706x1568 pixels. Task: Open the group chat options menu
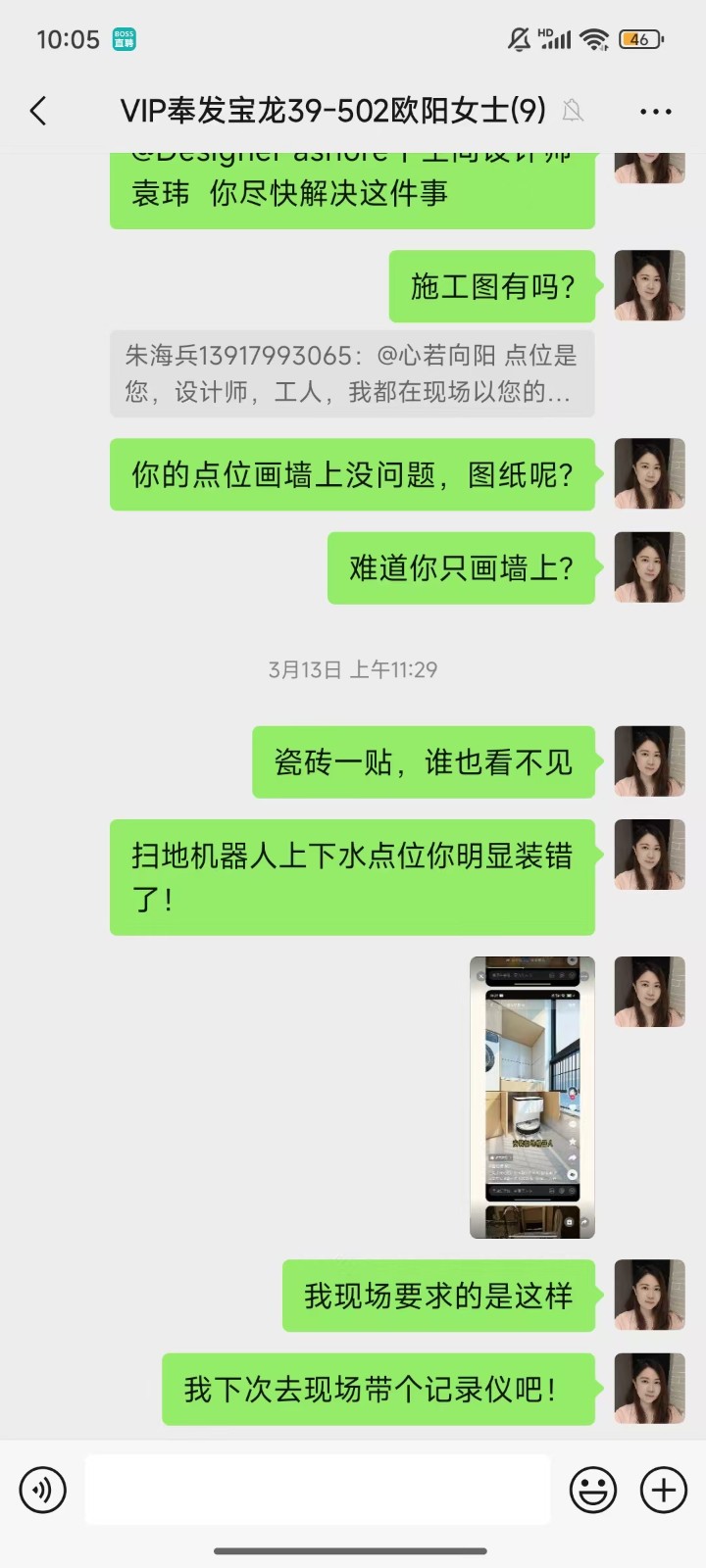point(655,112)
